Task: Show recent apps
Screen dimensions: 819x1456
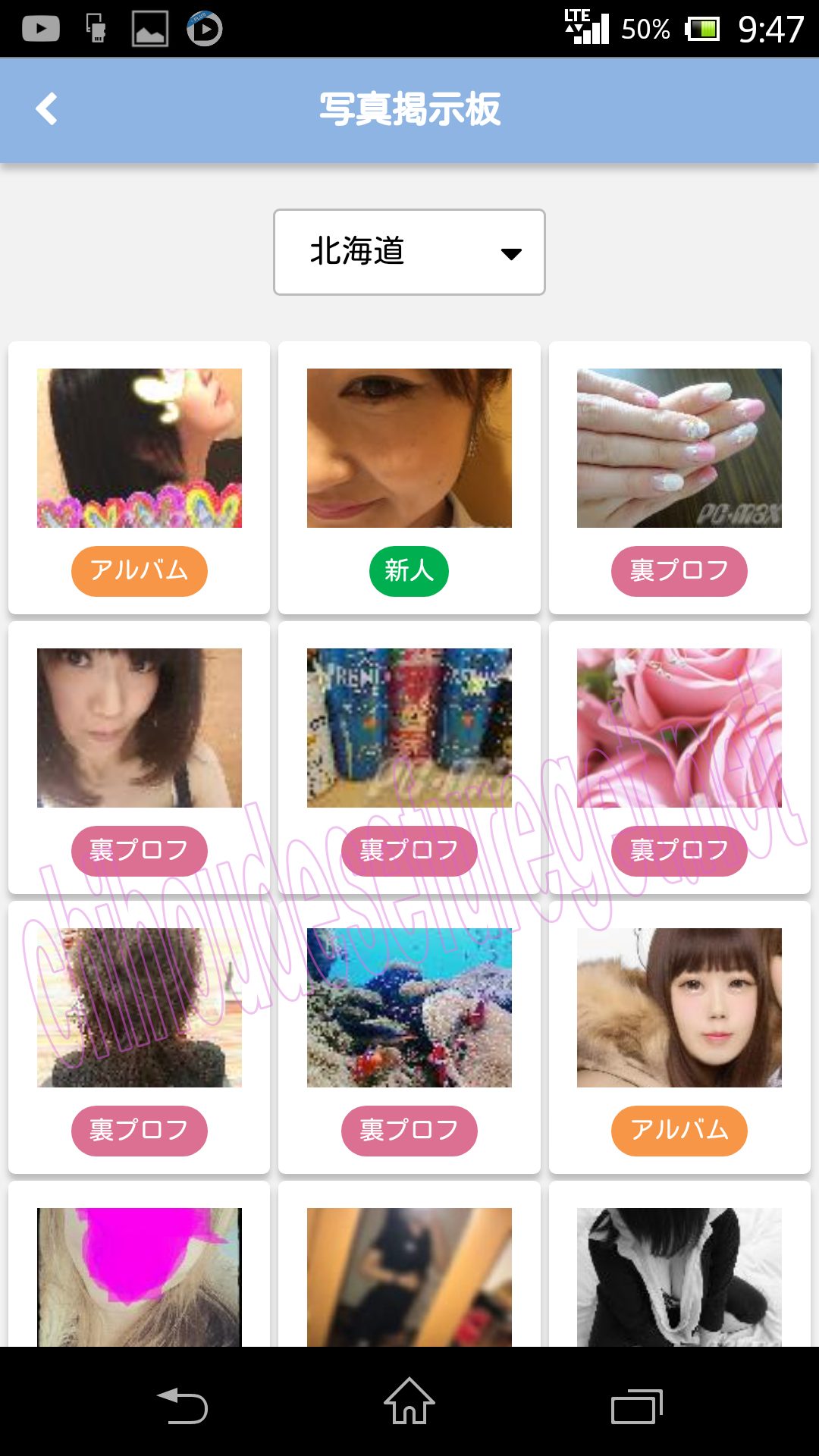Action: [x=637, y=1407]
